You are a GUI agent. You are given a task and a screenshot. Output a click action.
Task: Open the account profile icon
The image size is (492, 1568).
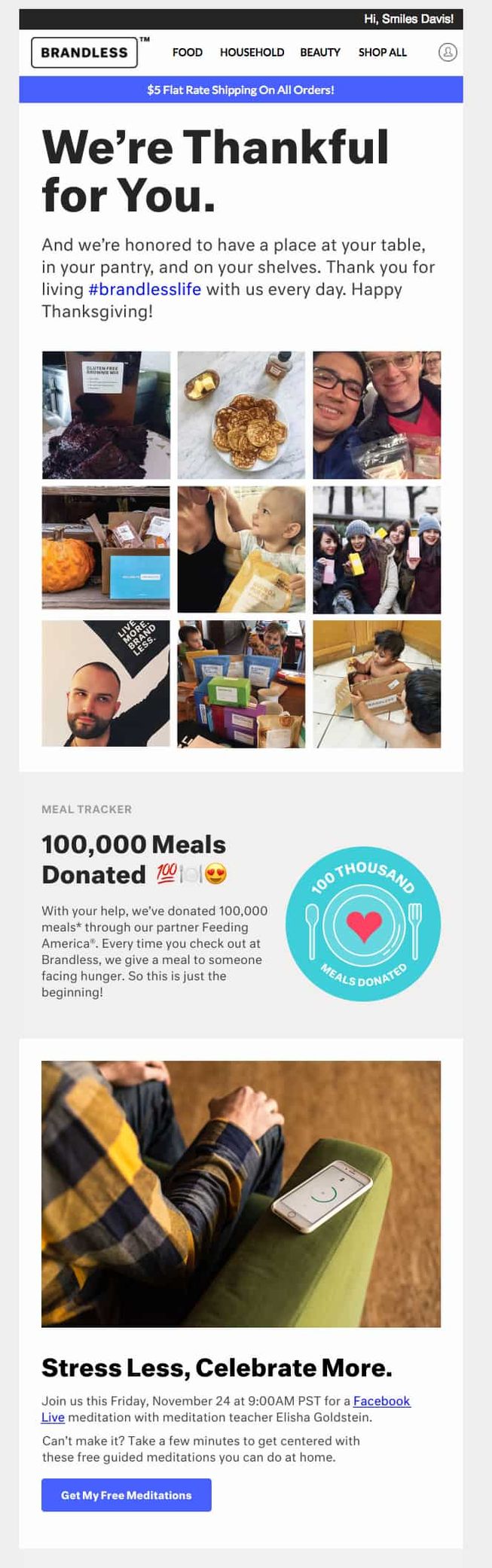(448, 52)
